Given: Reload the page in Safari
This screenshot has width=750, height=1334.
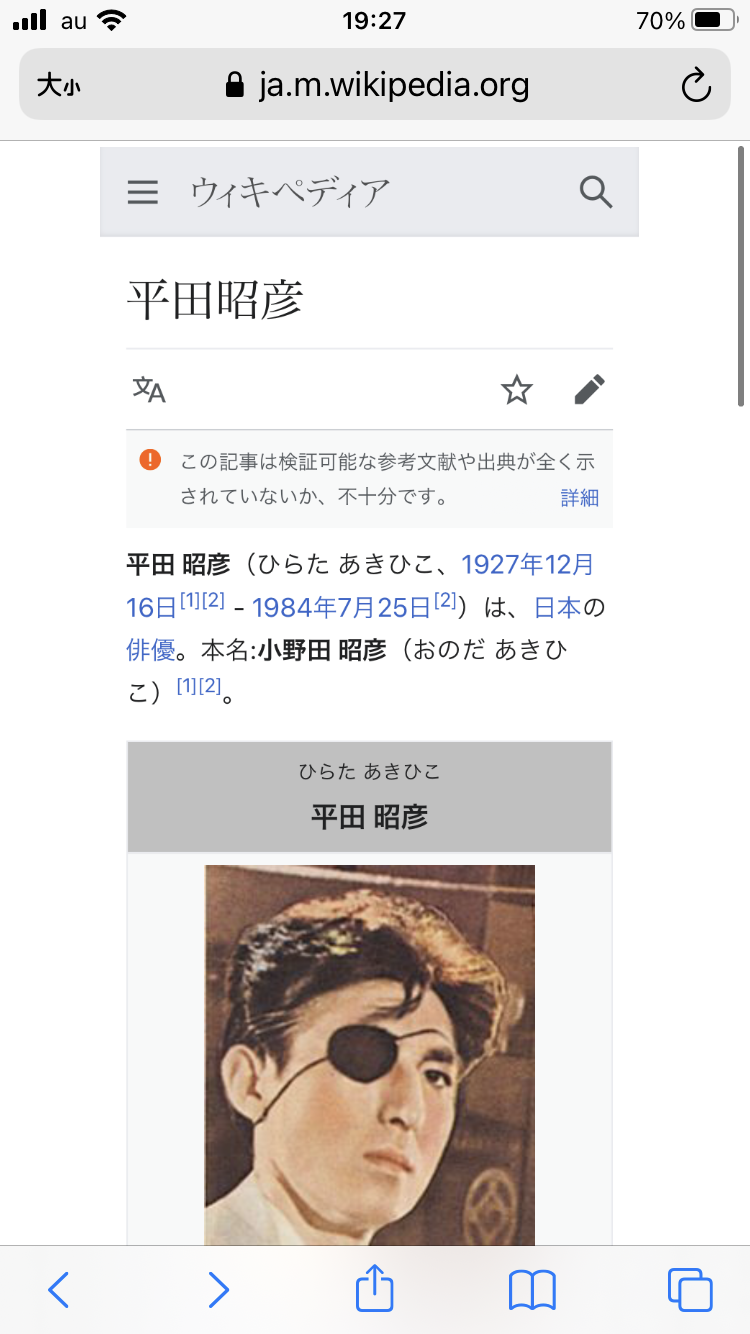Looking at the screenshot, I should click(x=695, y=86).
